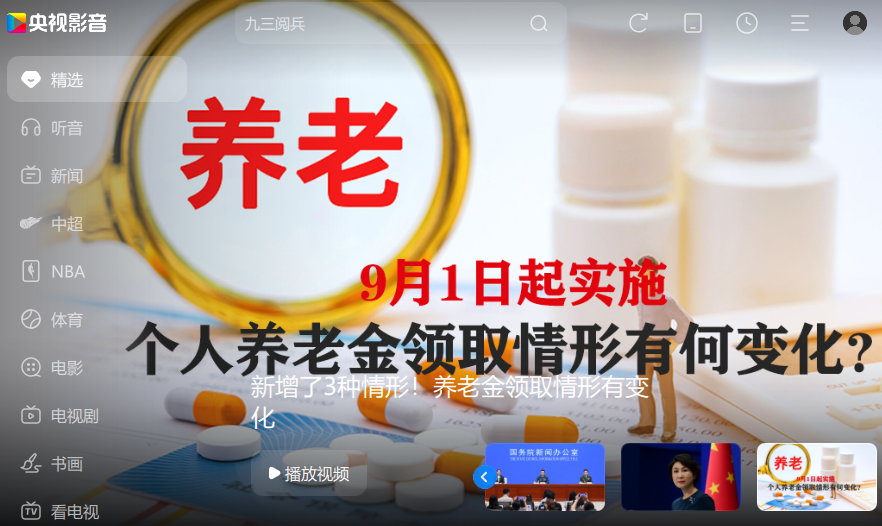This screenshot has width=882, height=526.
Task: Open the search box showing 九三阅兵
Action: coord(380,23)
